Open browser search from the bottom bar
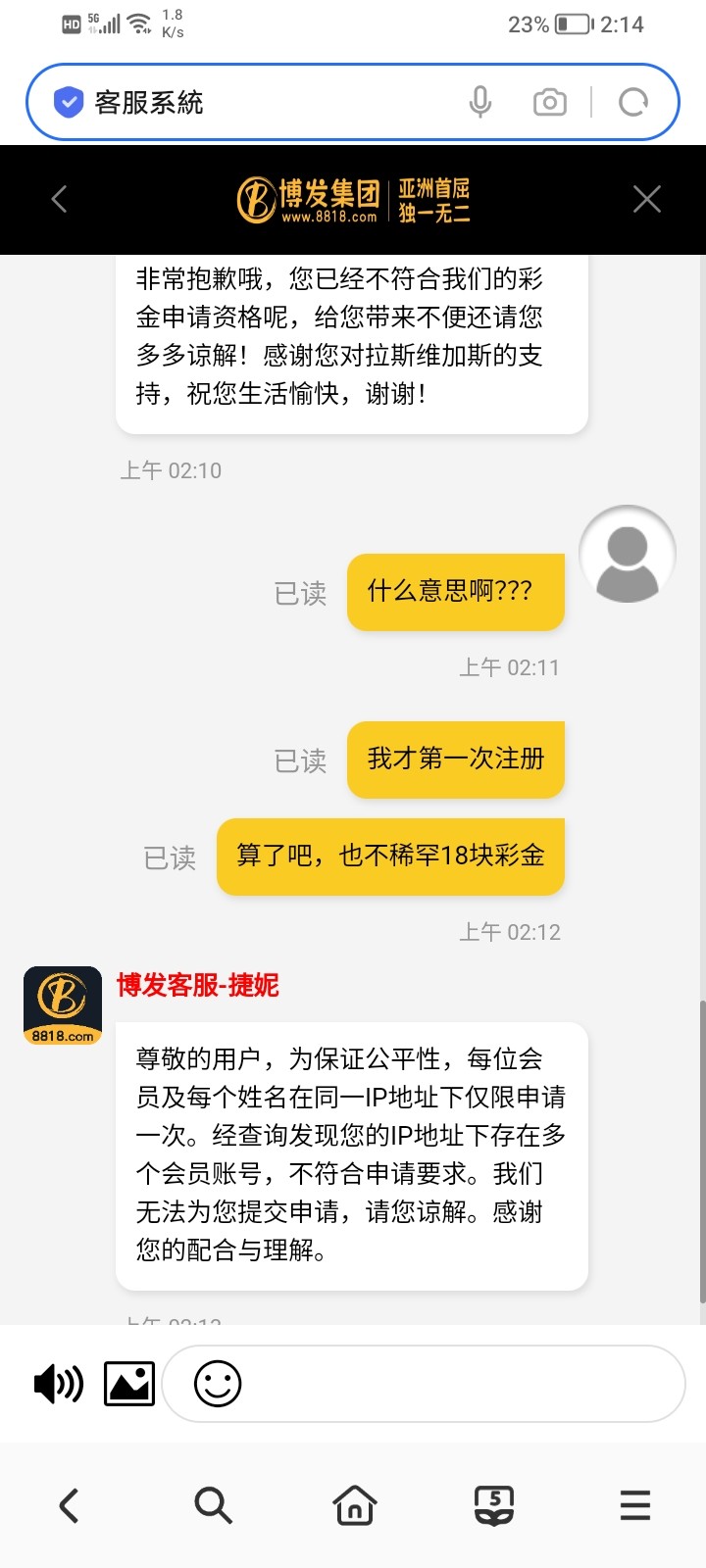 point(213,1505)
